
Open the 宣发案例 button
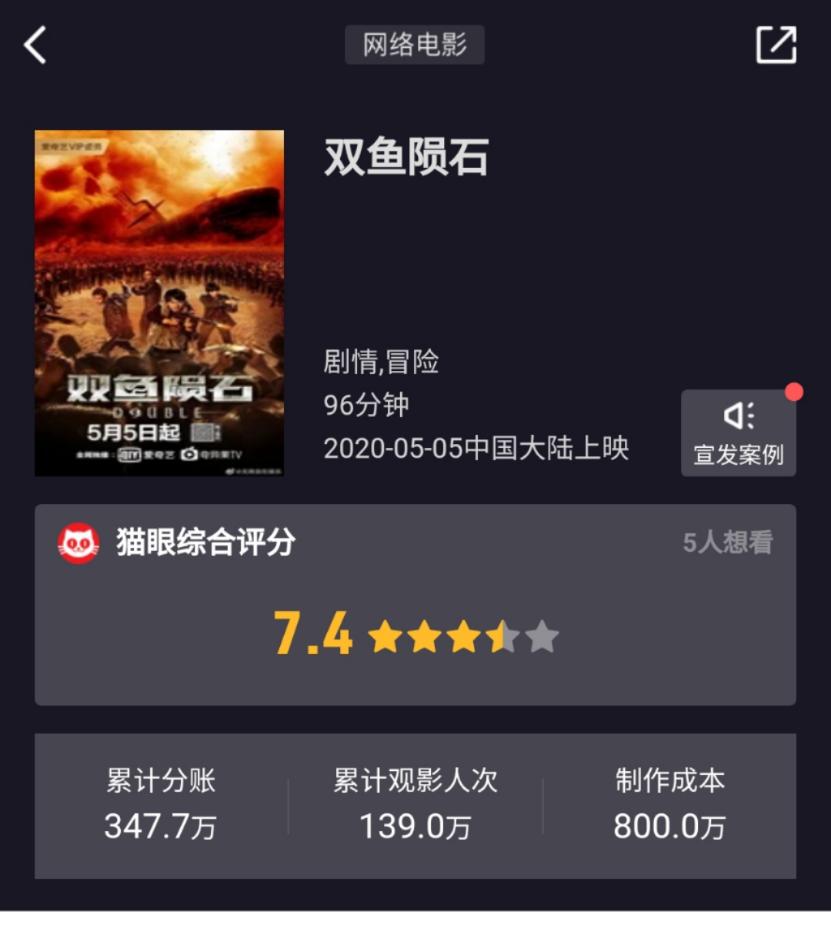pos(738,432)
